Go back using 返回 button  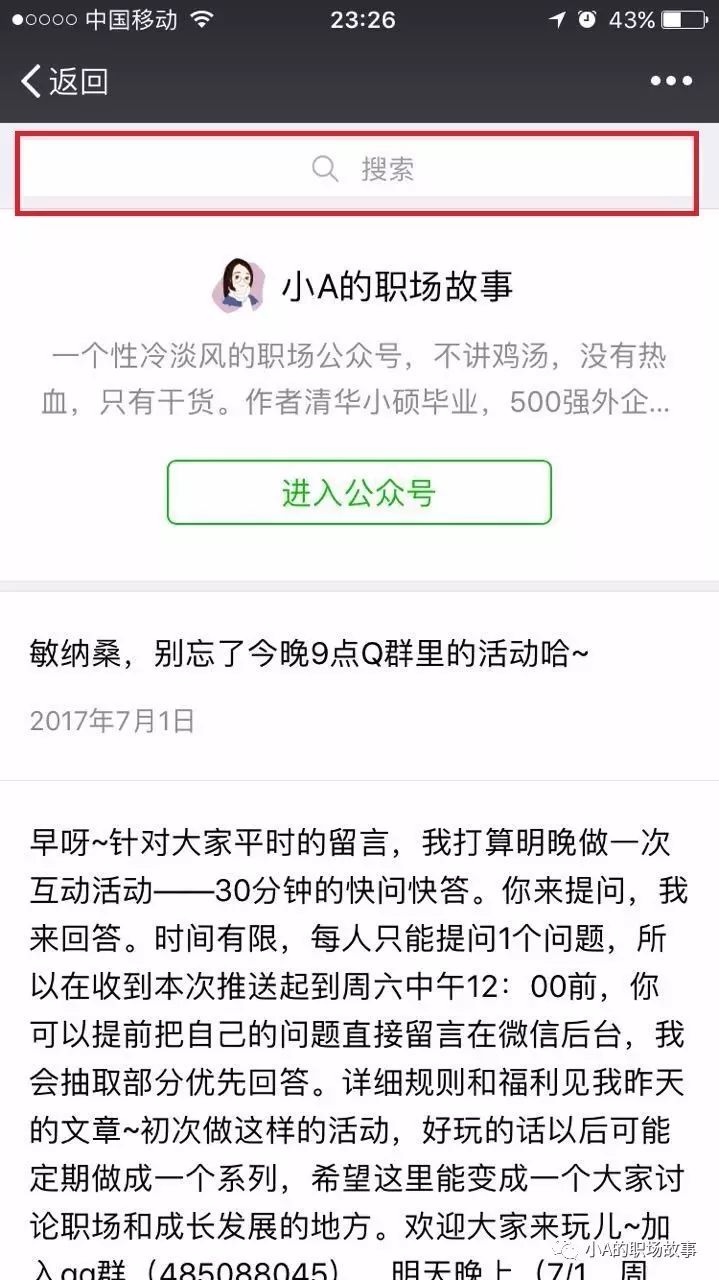pyautogui.click(x=64, y=81)
